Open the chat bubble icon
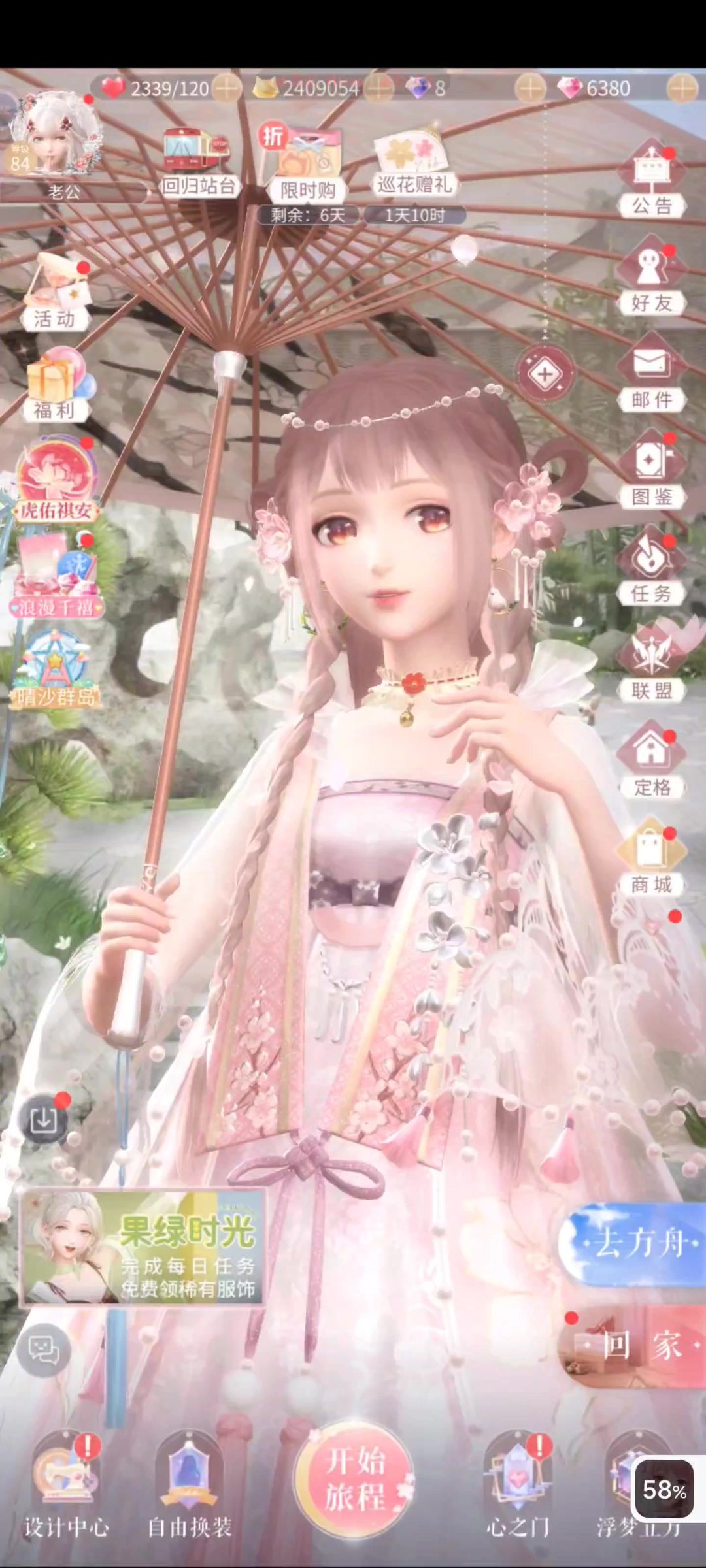 coord(44,1350)
